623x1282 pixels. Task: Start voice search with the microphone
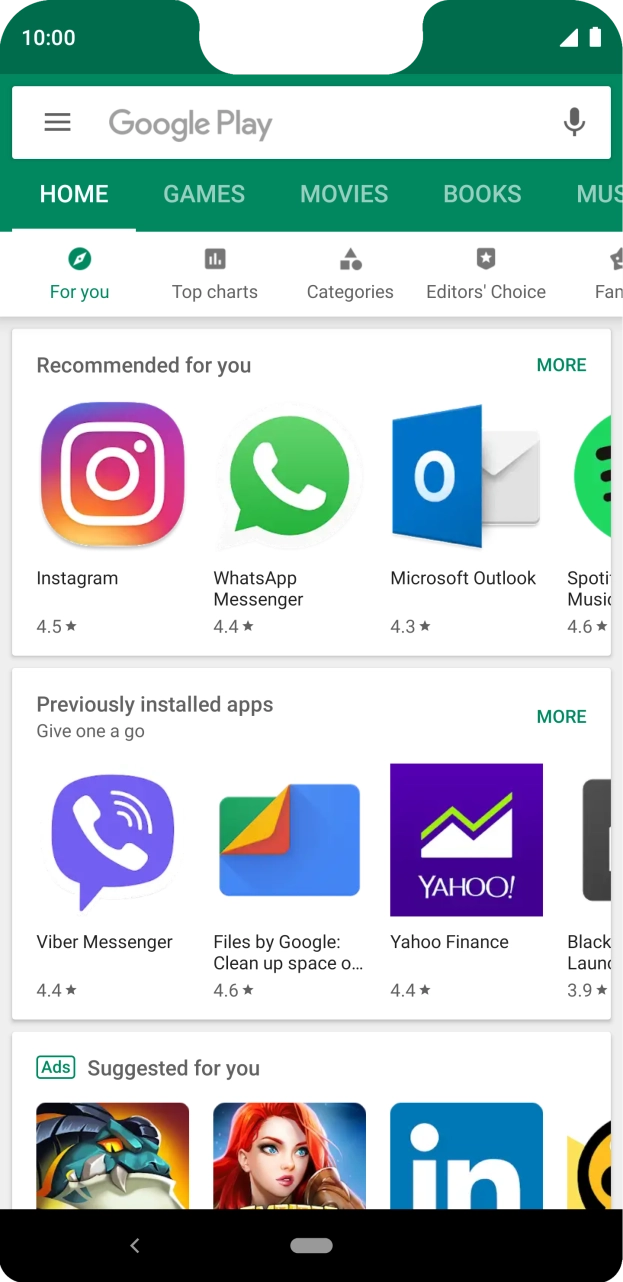574,123
